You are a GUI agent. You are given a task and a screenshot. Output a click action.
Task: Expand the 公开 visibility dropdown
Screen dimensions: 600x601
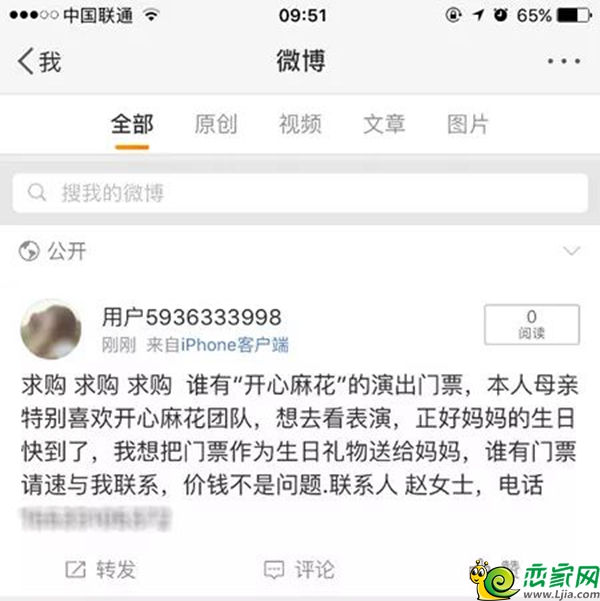coord(571,251)
